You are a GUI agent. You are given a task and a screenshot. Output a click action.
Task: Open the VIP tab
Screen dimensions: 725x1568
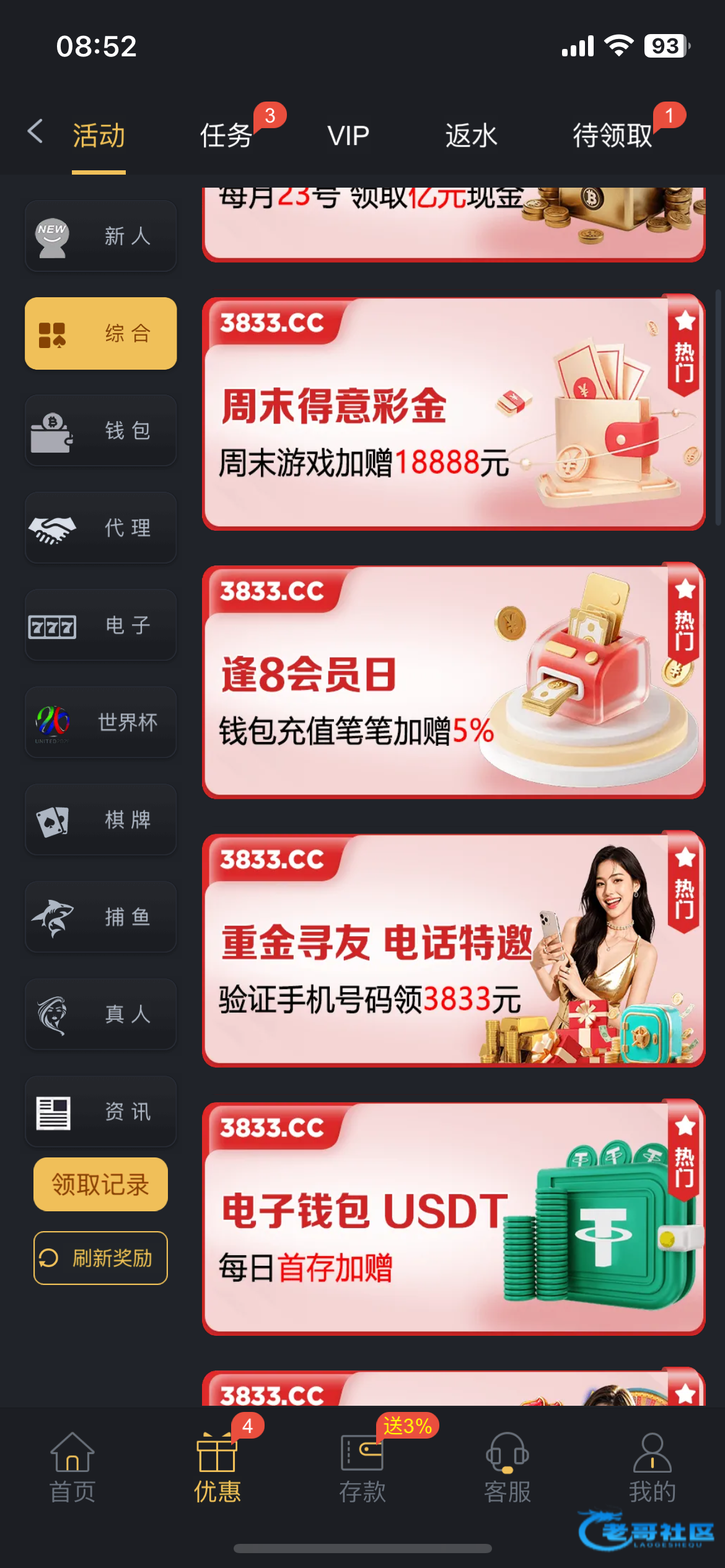point(348,135)
